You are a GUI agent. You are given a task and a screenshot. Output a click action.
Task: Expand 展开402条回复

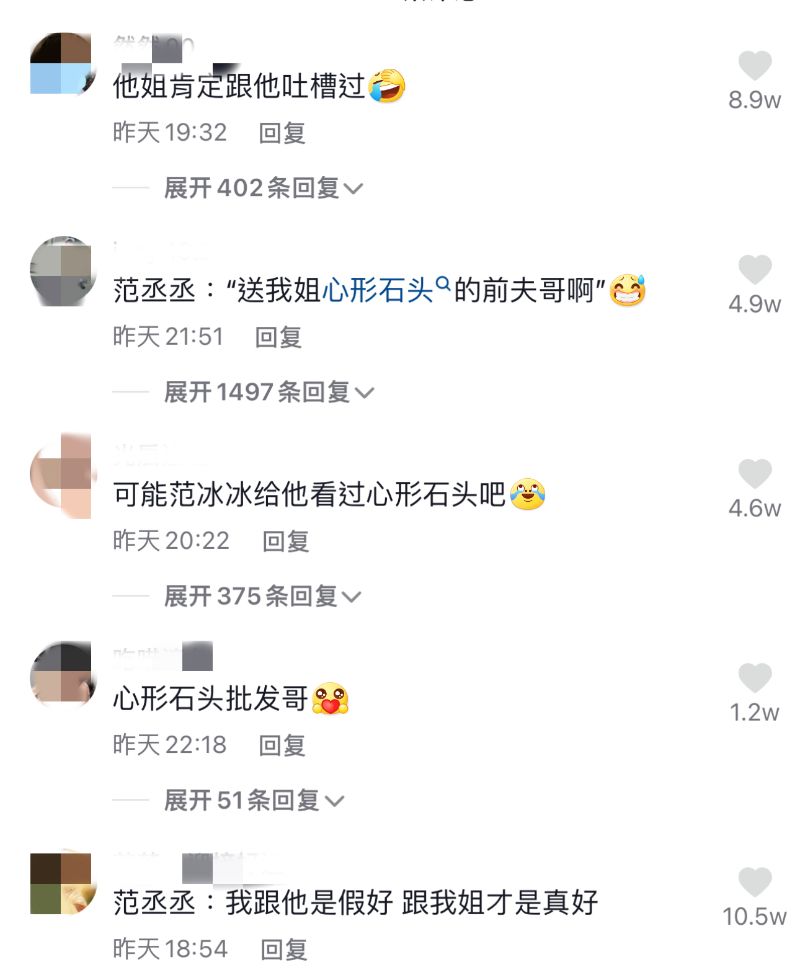click(x=263, y=188)
